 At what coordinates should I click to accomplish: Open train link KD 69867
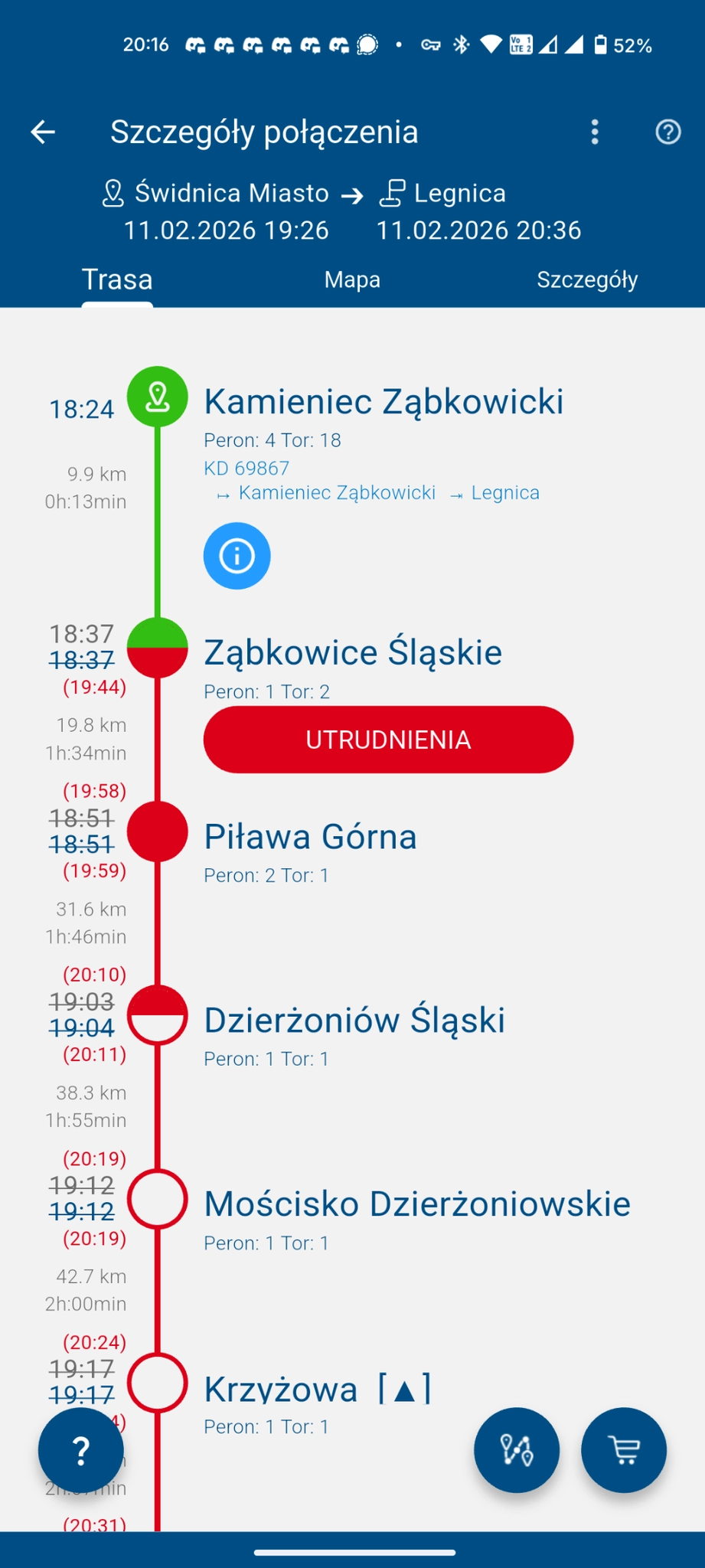pyautogui.click(x=246, y=468)
